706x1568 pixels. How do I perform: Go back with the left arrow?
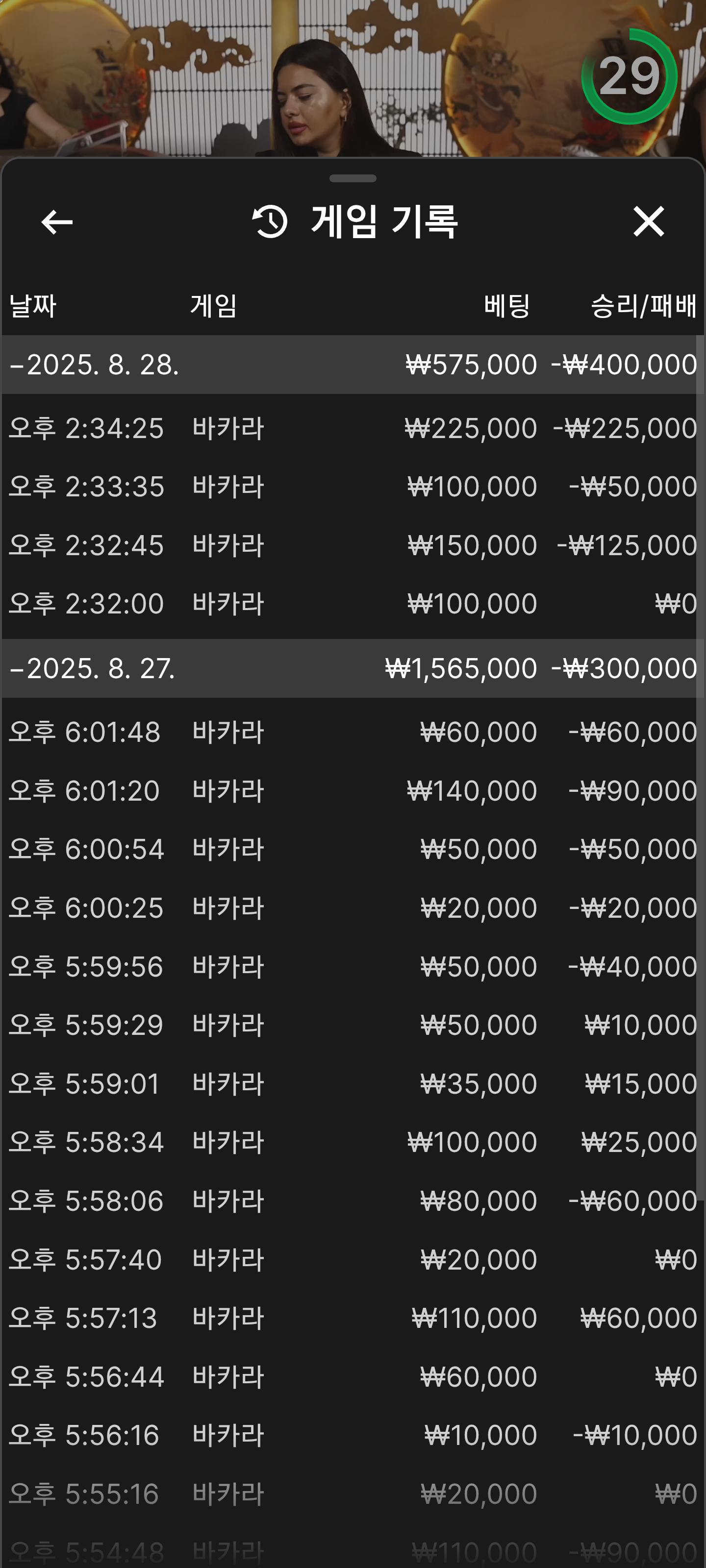(57, 221)
